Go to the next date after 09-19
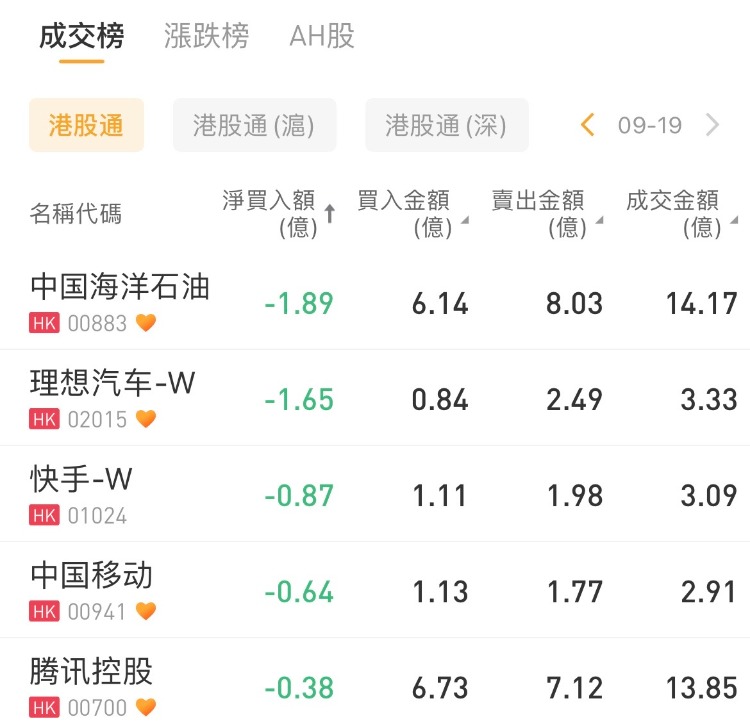Viewport: 750px width, 726px height. click(712, 126)
